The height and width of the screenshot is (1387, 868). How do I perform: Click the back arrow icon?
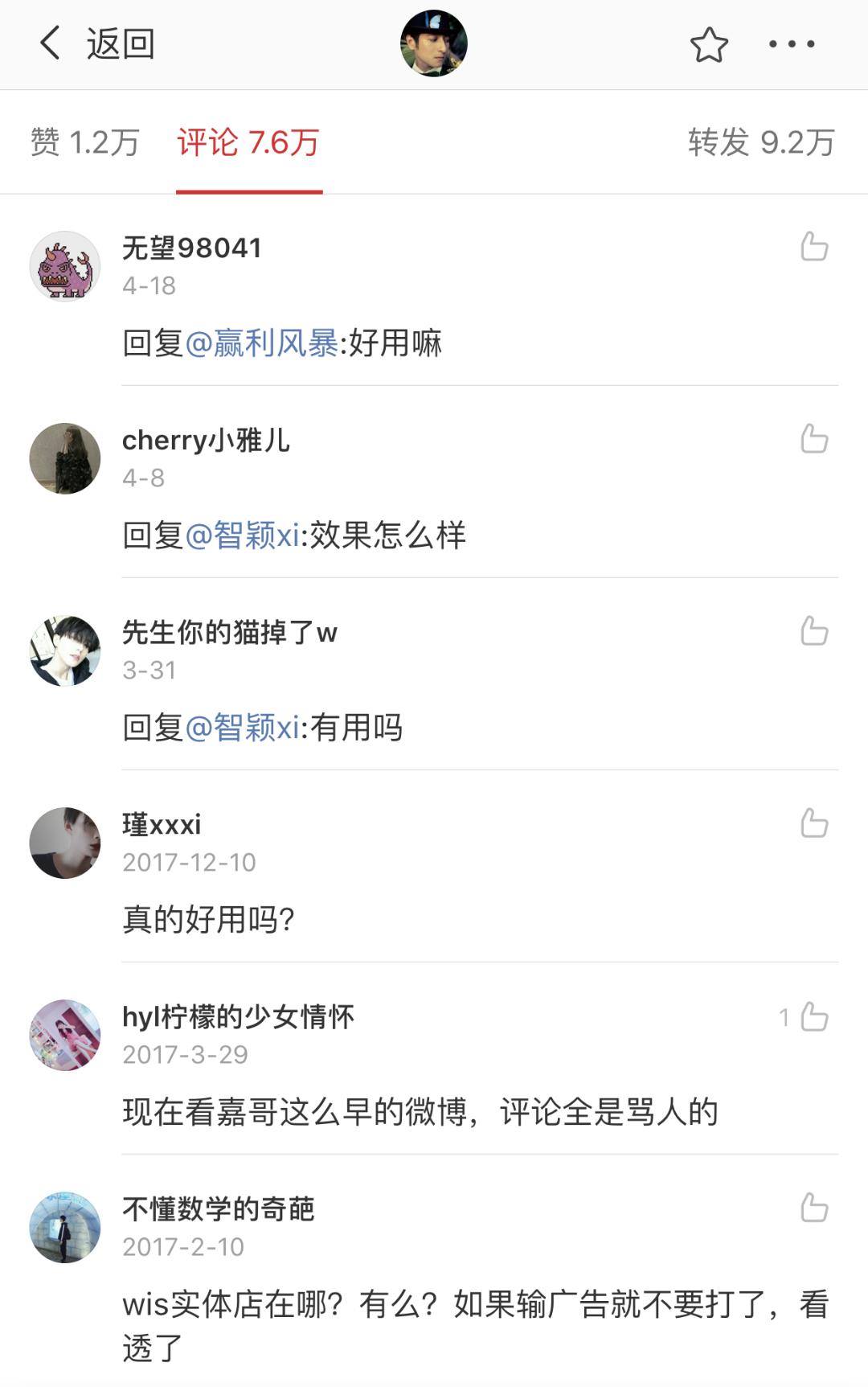(50, 44)
